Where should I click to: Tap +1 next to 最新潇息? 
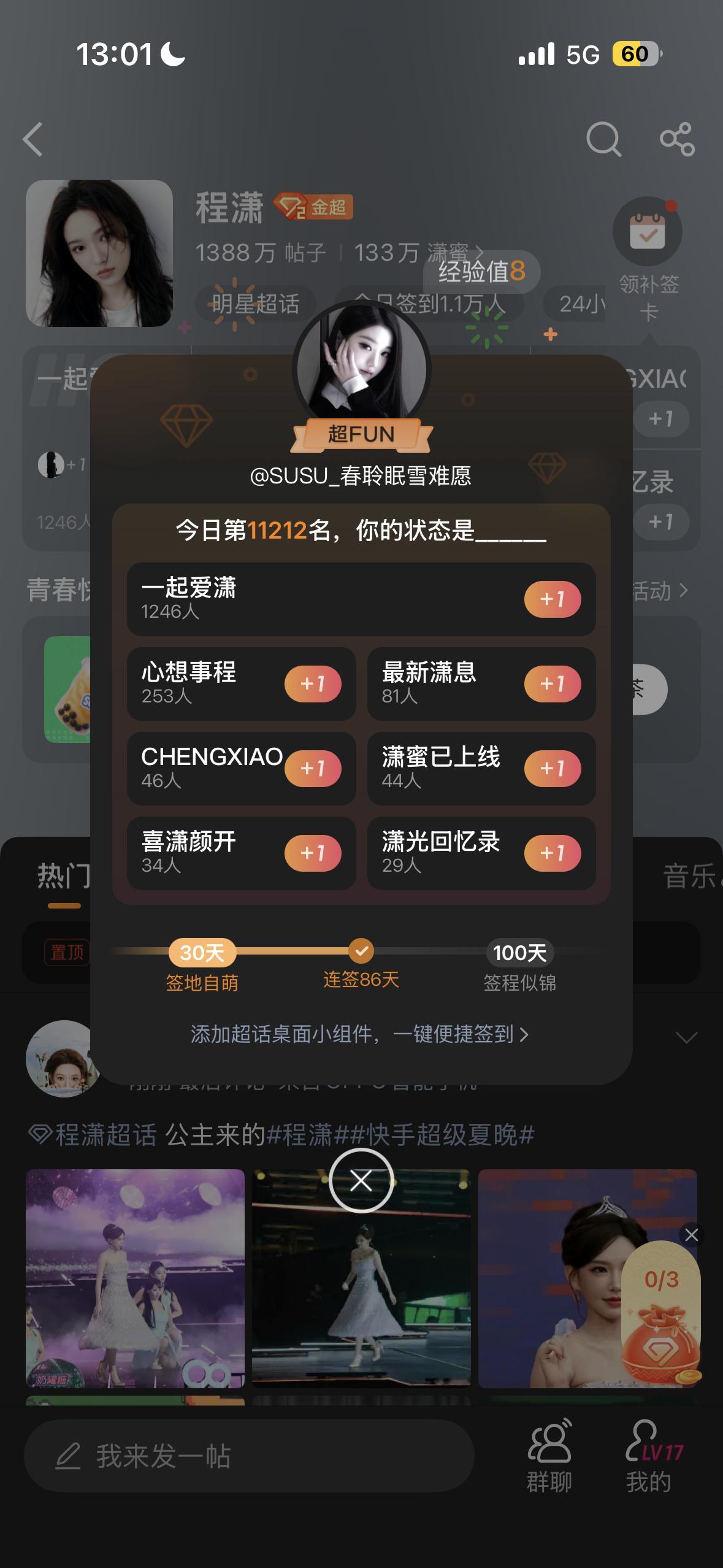(553, 684)
